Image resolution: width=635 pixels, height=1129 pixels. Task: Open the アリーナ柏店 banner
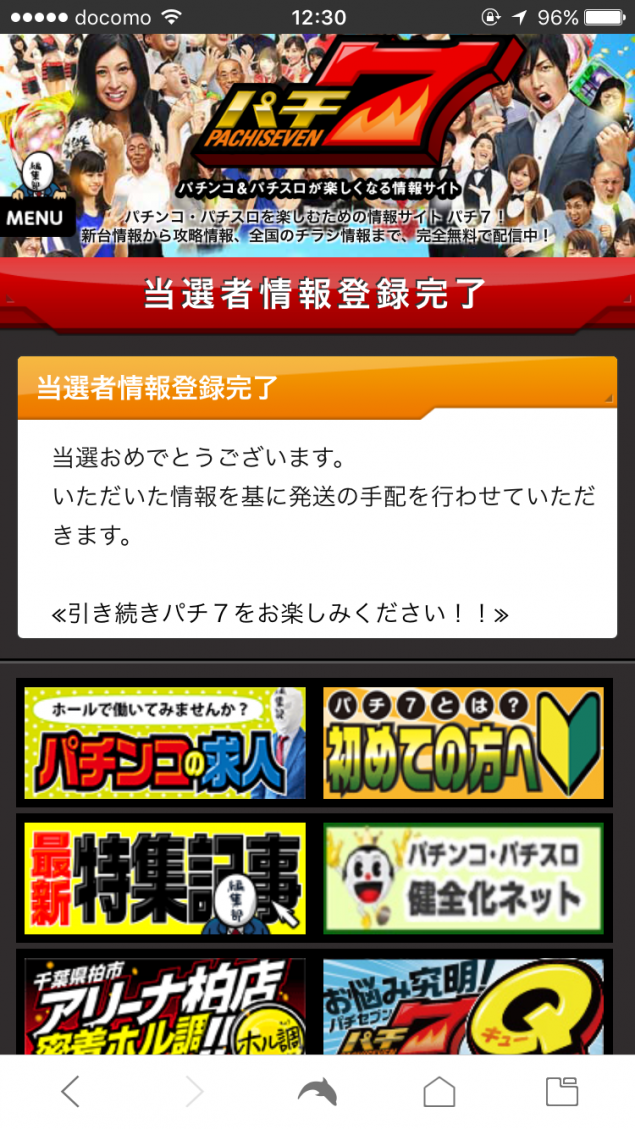(x=165, y=1005)
